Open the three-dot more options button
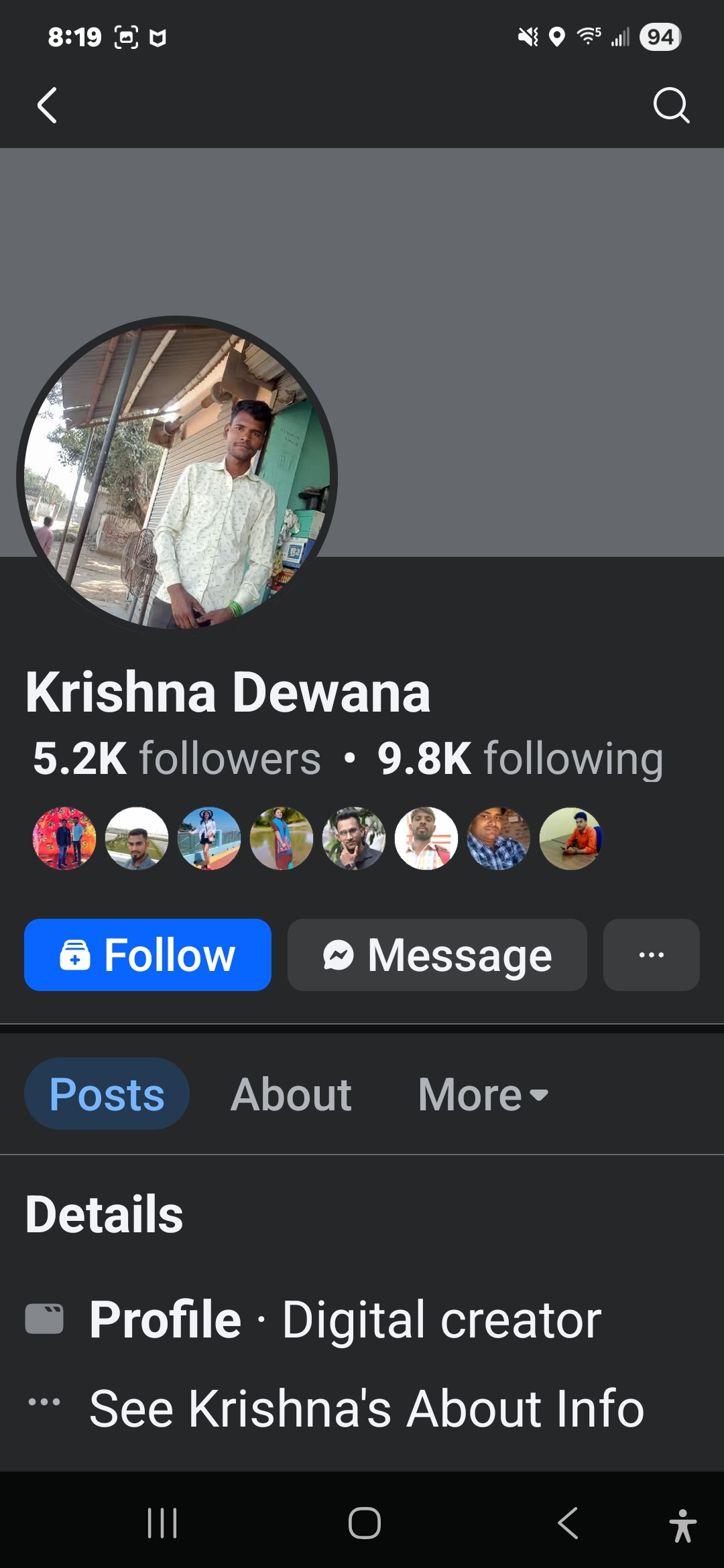 (651, 954)
